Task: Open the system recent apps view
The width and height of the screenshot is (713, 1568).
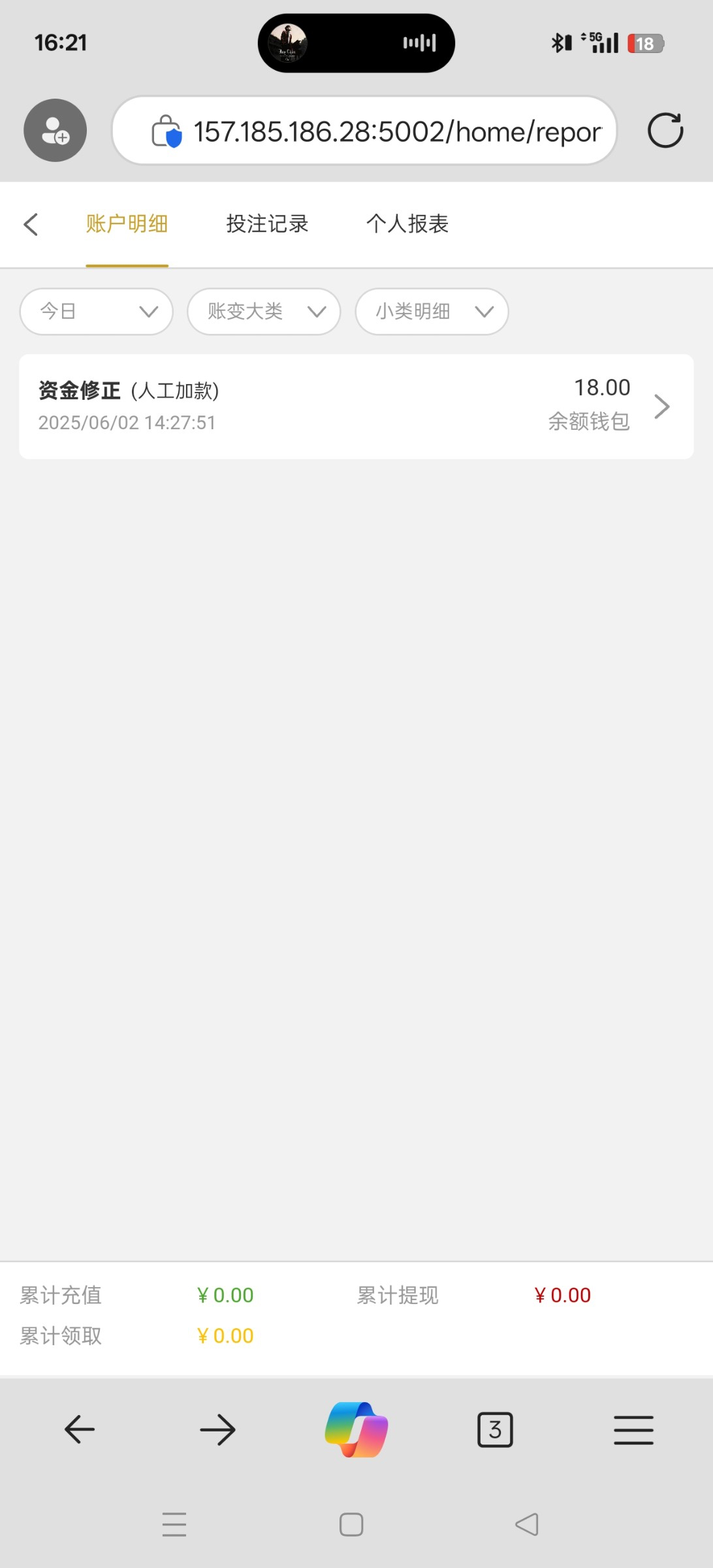Action: [174, 1525]
